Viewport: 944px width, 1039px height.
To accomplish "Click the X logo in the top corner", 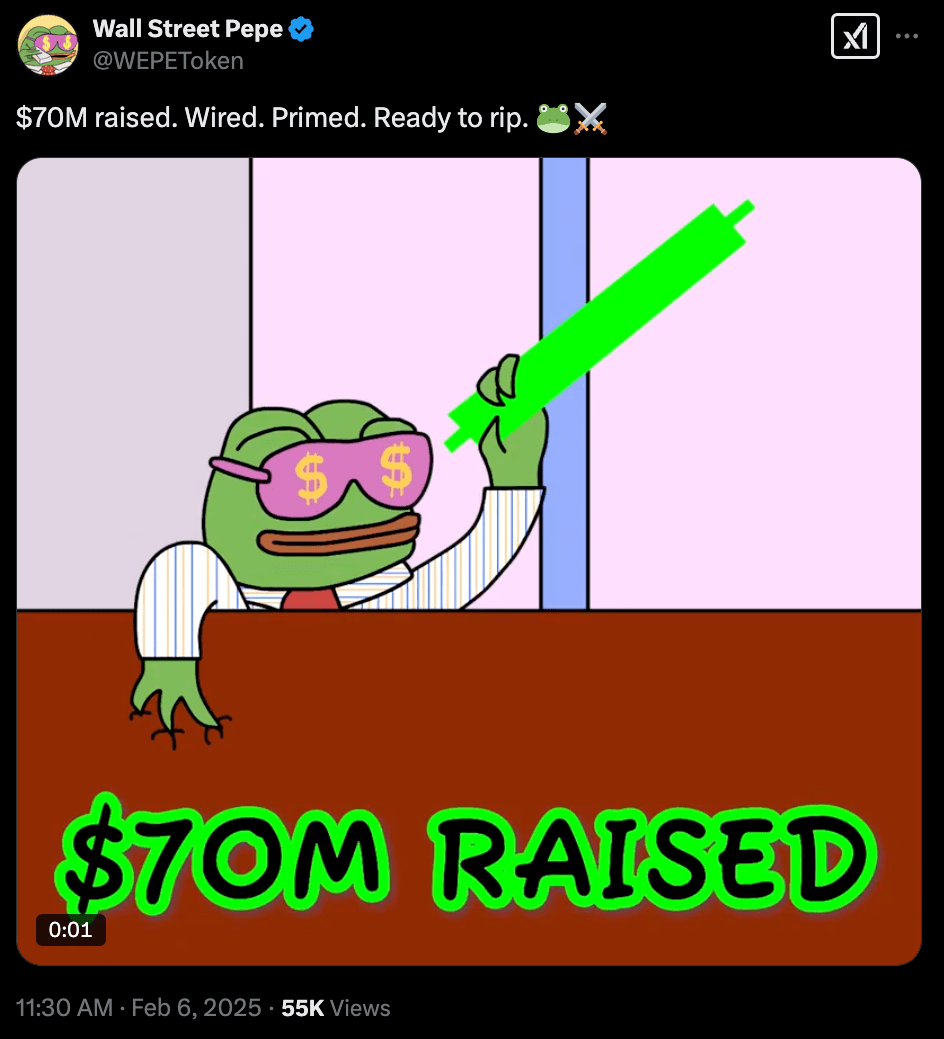I will pos(855,34).
